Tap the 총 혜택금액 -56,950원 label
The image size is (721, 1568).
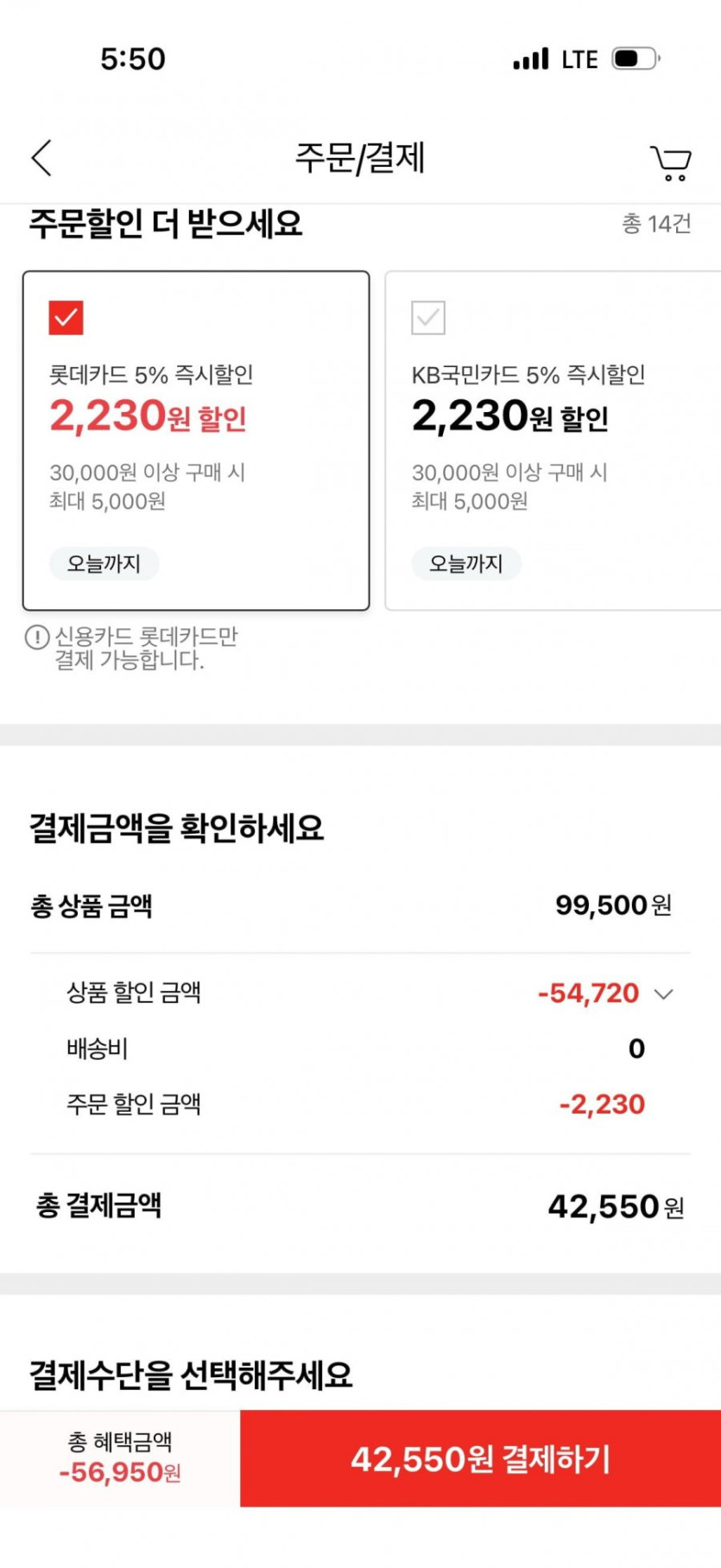tap(119, 1459)
